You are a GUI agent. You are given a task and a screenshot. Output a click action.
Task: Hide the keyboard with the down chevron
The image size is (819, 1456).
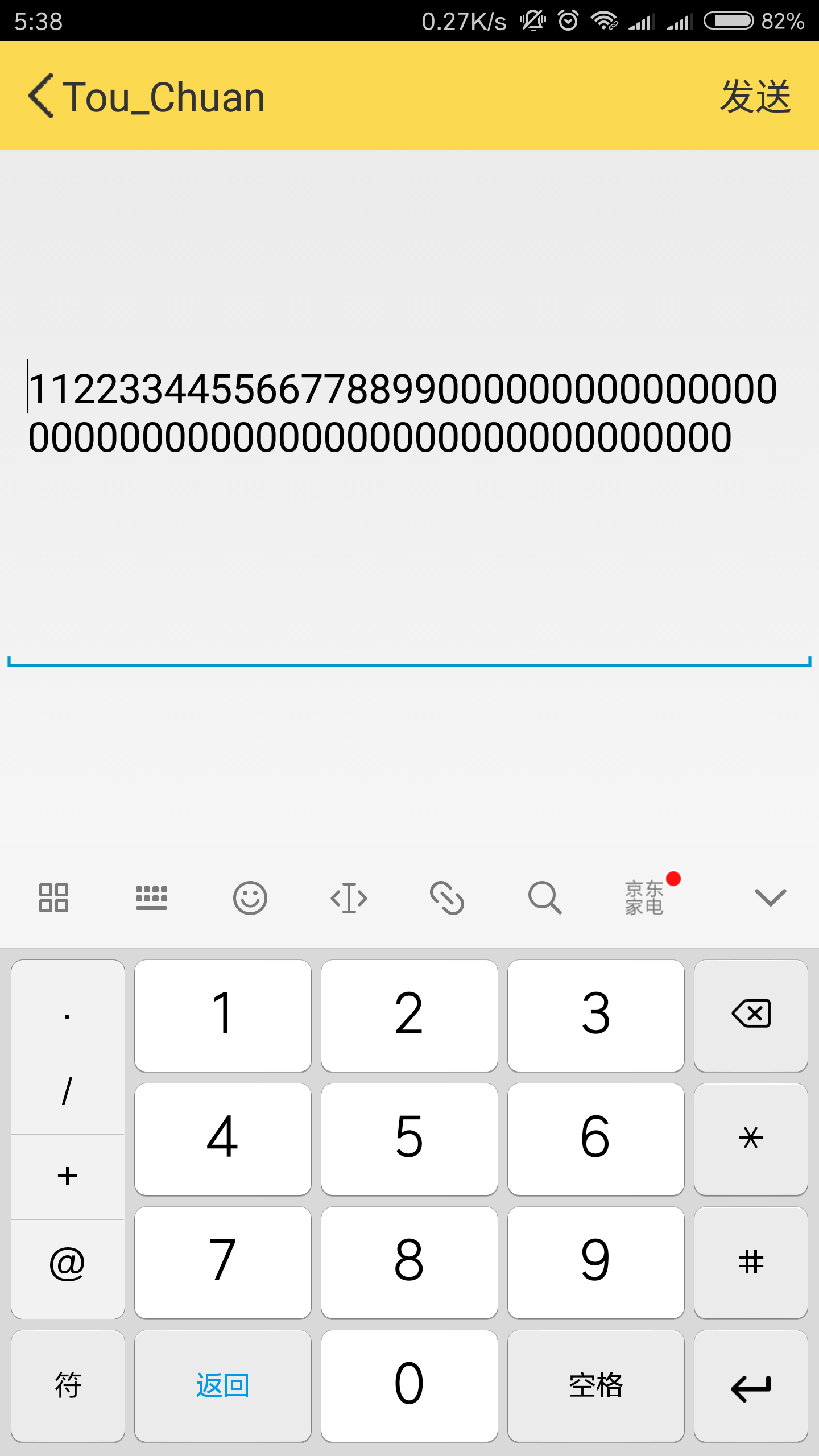770,898
